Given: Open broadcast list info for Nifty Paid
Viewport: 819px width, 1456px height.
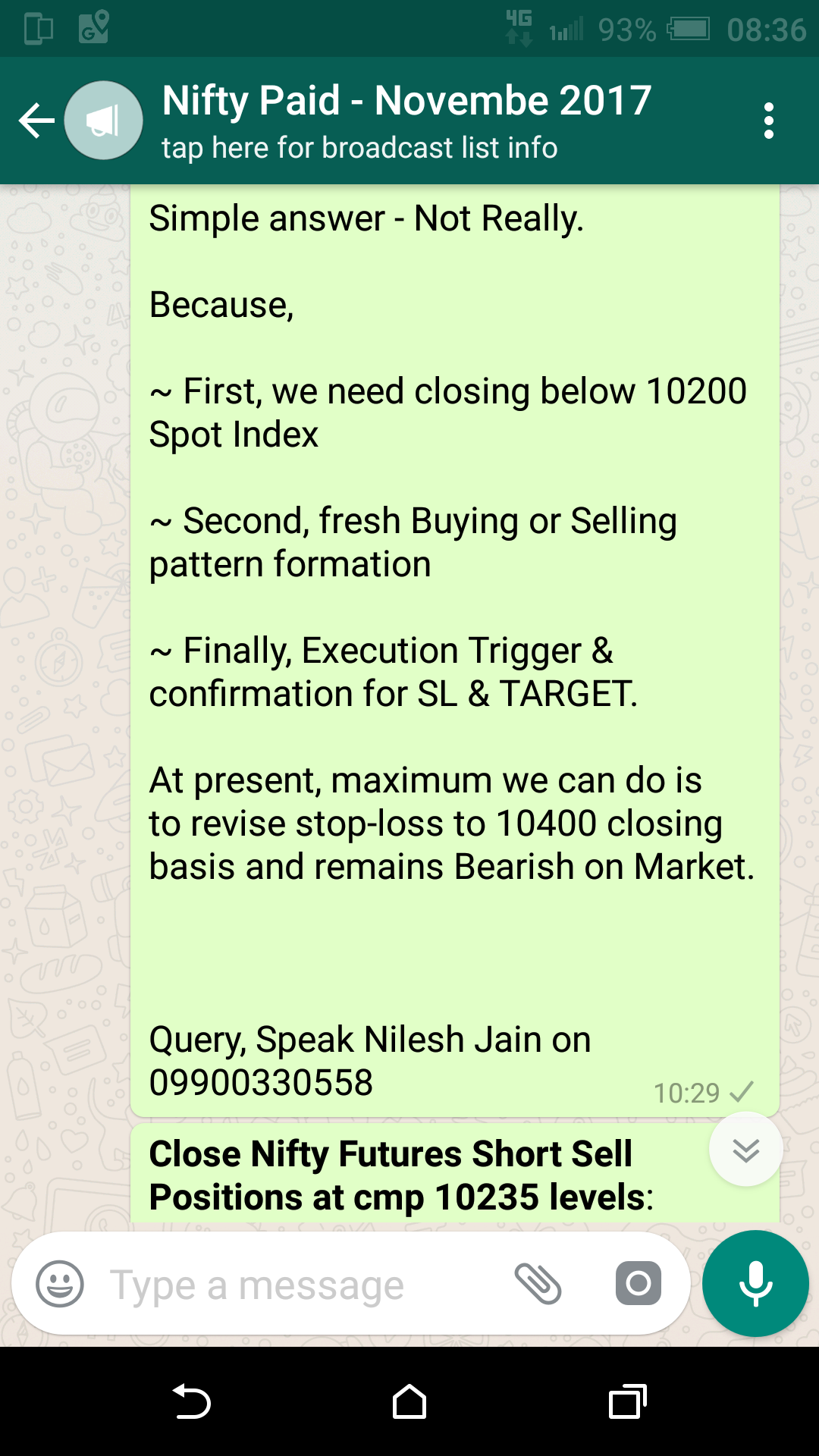Looking at the screenshot, I should 406,121.
